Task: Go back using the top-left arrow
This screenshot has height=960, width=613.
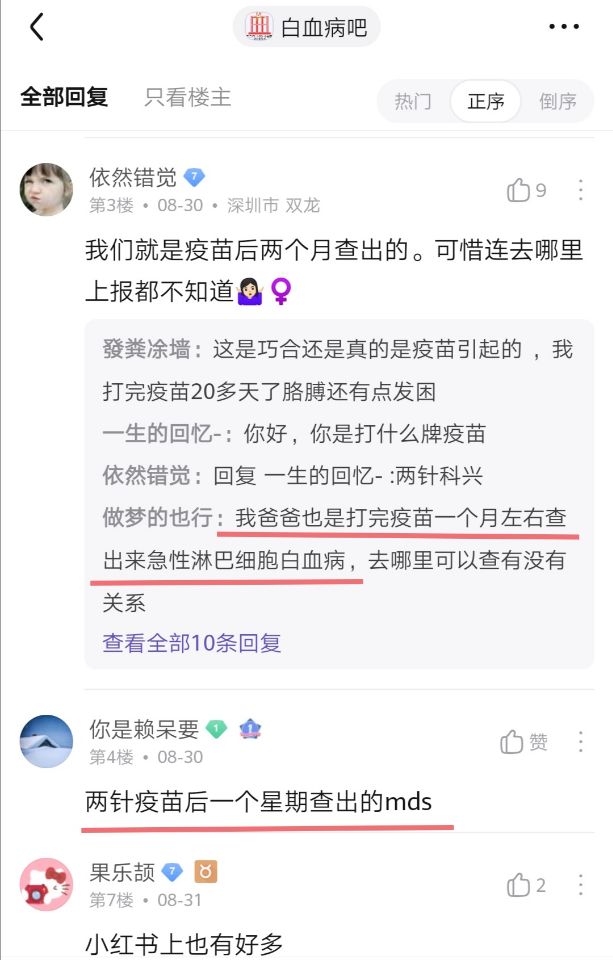Action: click(x=37, y=27)
